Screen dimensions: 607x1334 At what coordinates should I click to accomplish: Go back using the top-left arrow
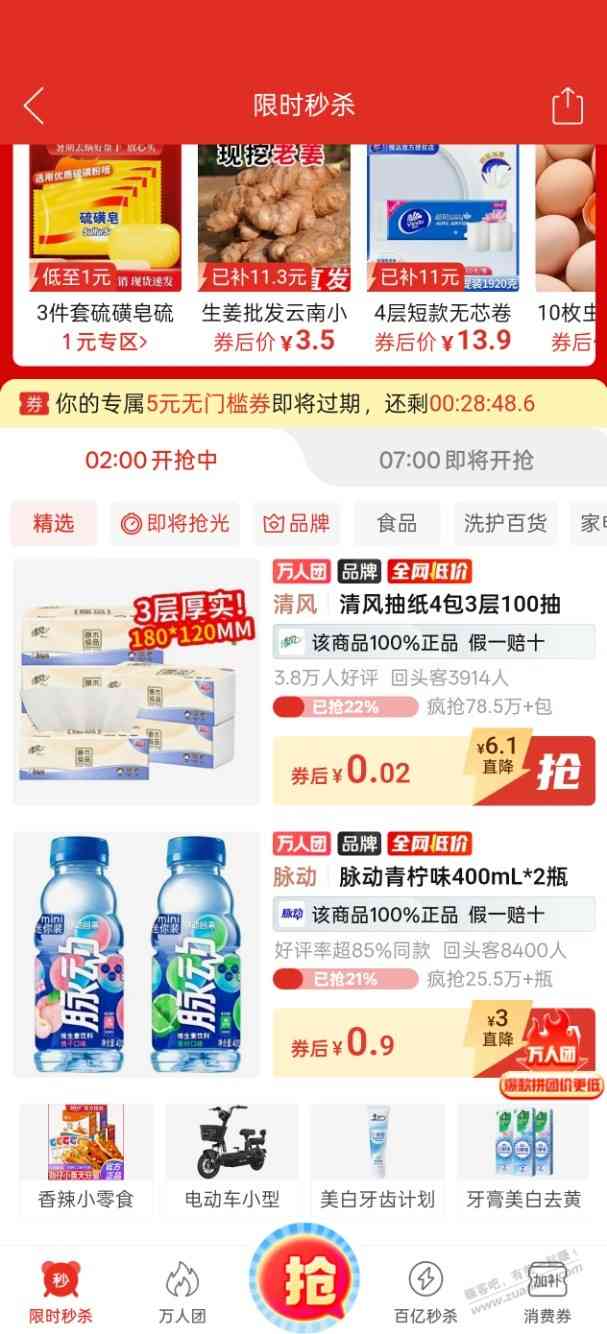pyautogui.click(x=34, y=105)
